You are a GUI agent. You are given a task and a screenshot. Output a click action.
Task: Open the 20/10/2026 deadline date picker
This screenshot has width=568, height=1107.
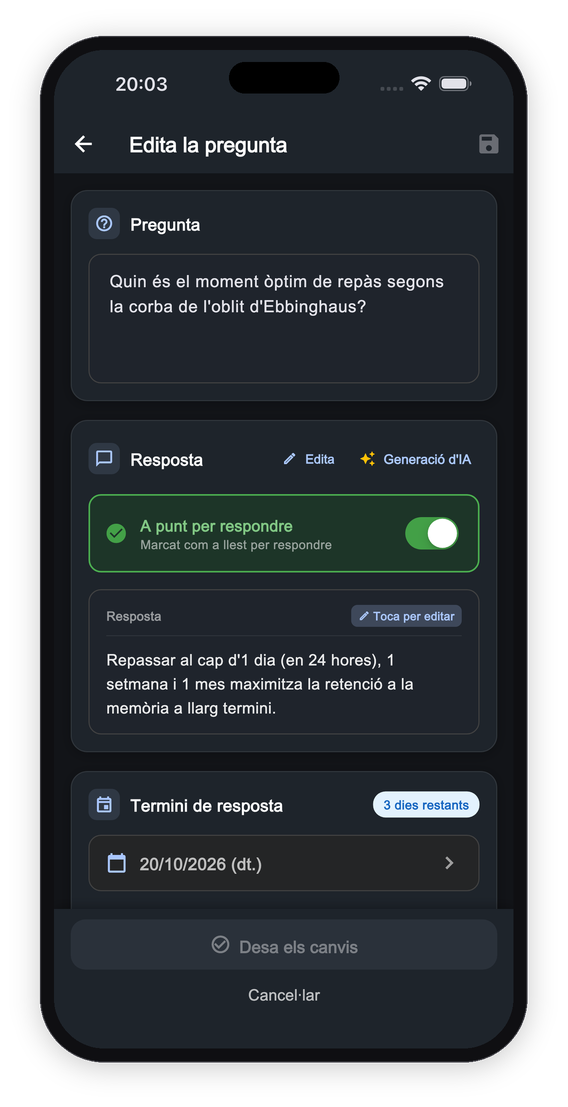[x=284, y=863]
